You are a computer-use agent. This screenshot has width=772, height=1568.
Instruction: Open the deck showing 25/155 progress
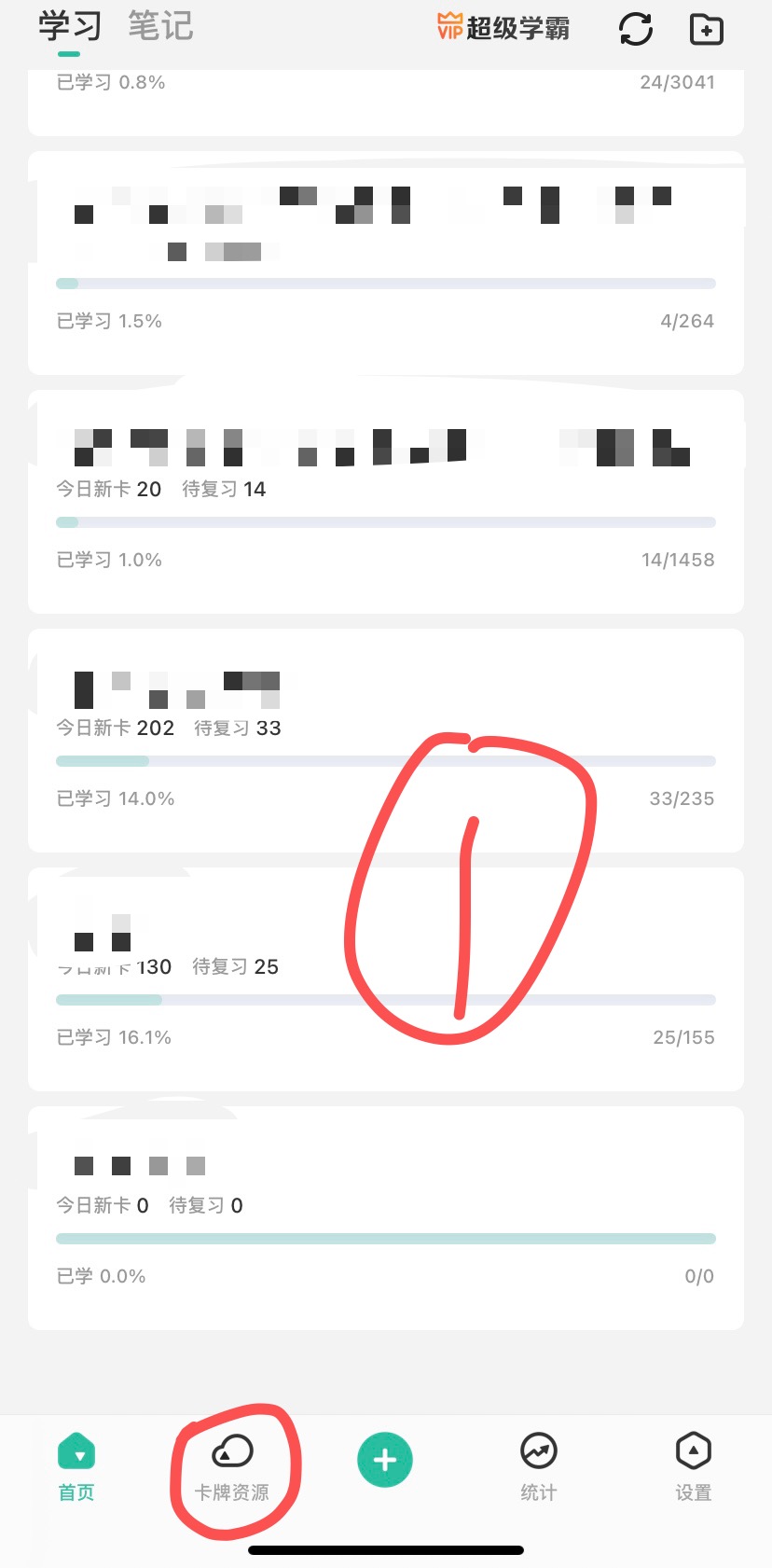[386, 979]
